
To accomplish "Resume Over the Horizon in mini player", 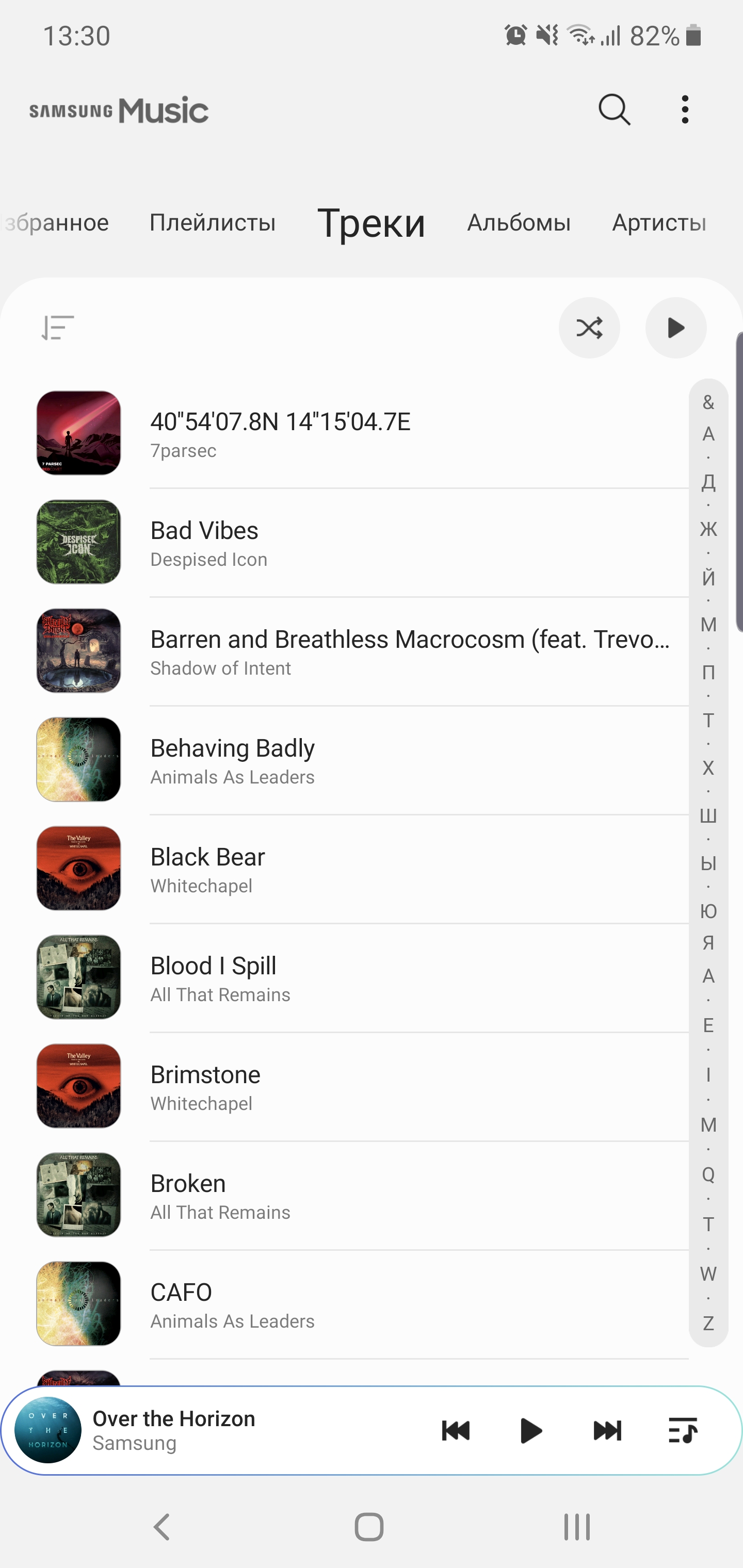I will [x=531, y=1430].
